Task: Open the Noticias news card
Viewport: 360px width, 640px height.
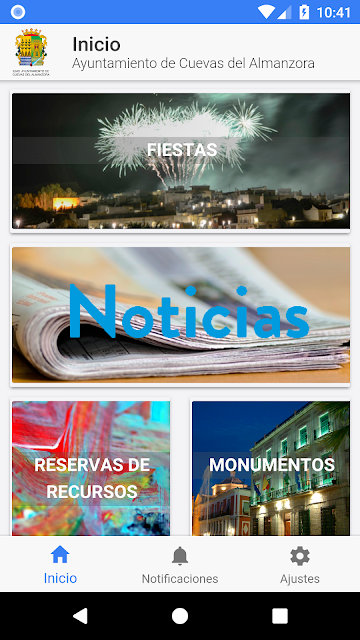Action: [x=180, y=315]
